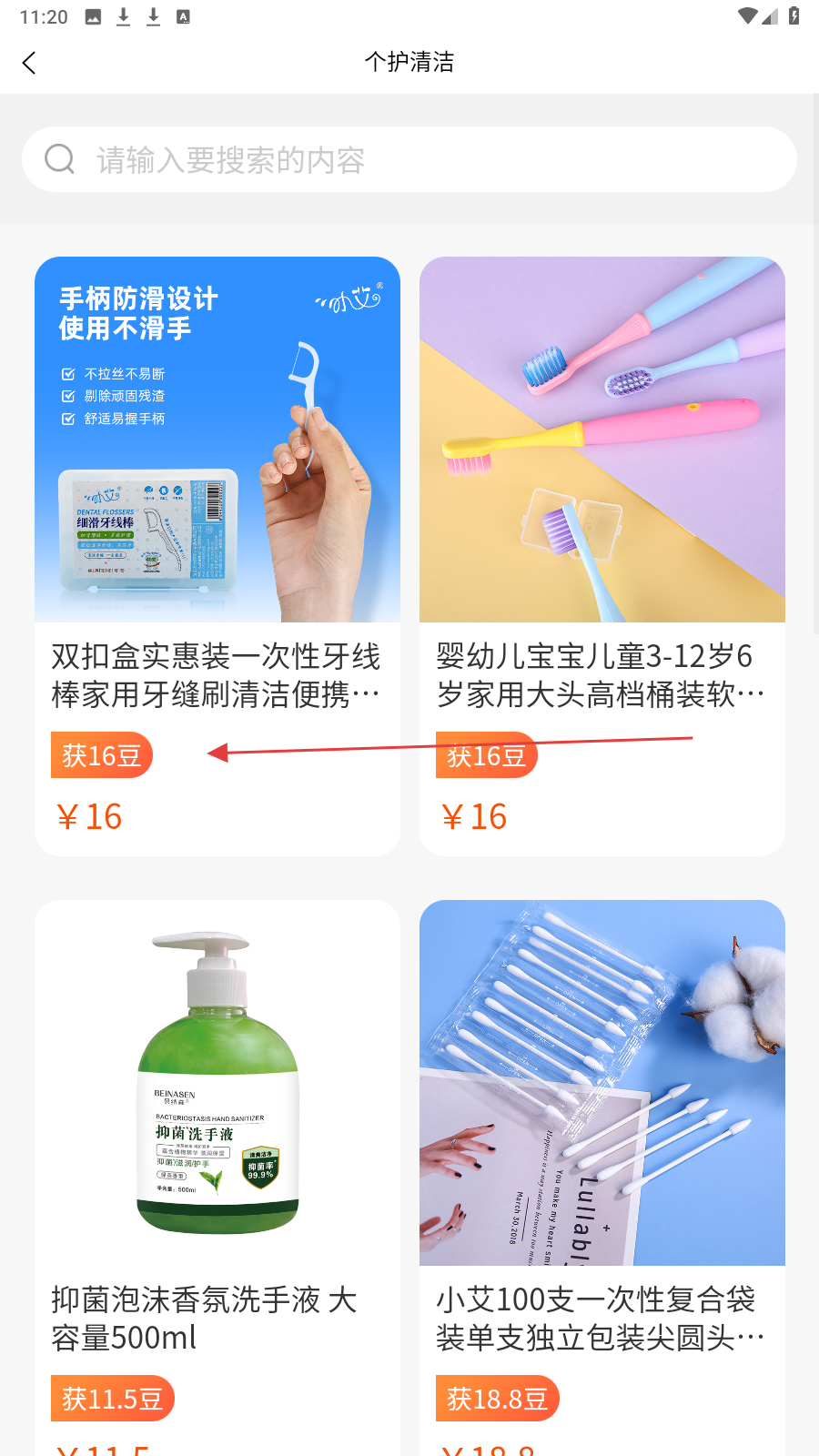This screenshot has width=819, height=1456.
Task: Open the 抑菌泡沫香氛洗手液 500ml item
Action: click(x=217, y=1174)
